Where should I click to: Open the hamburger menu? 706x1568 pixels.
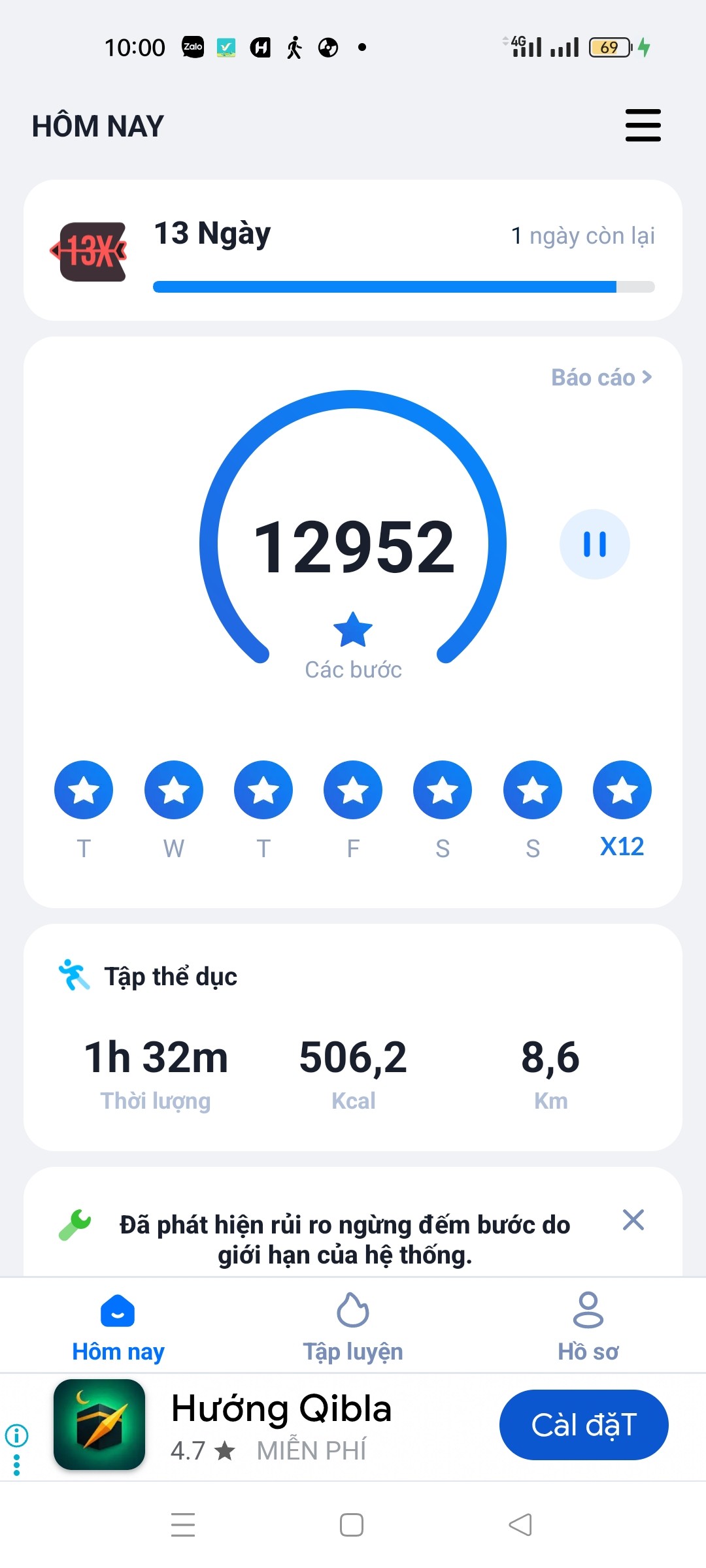(643, 125)
